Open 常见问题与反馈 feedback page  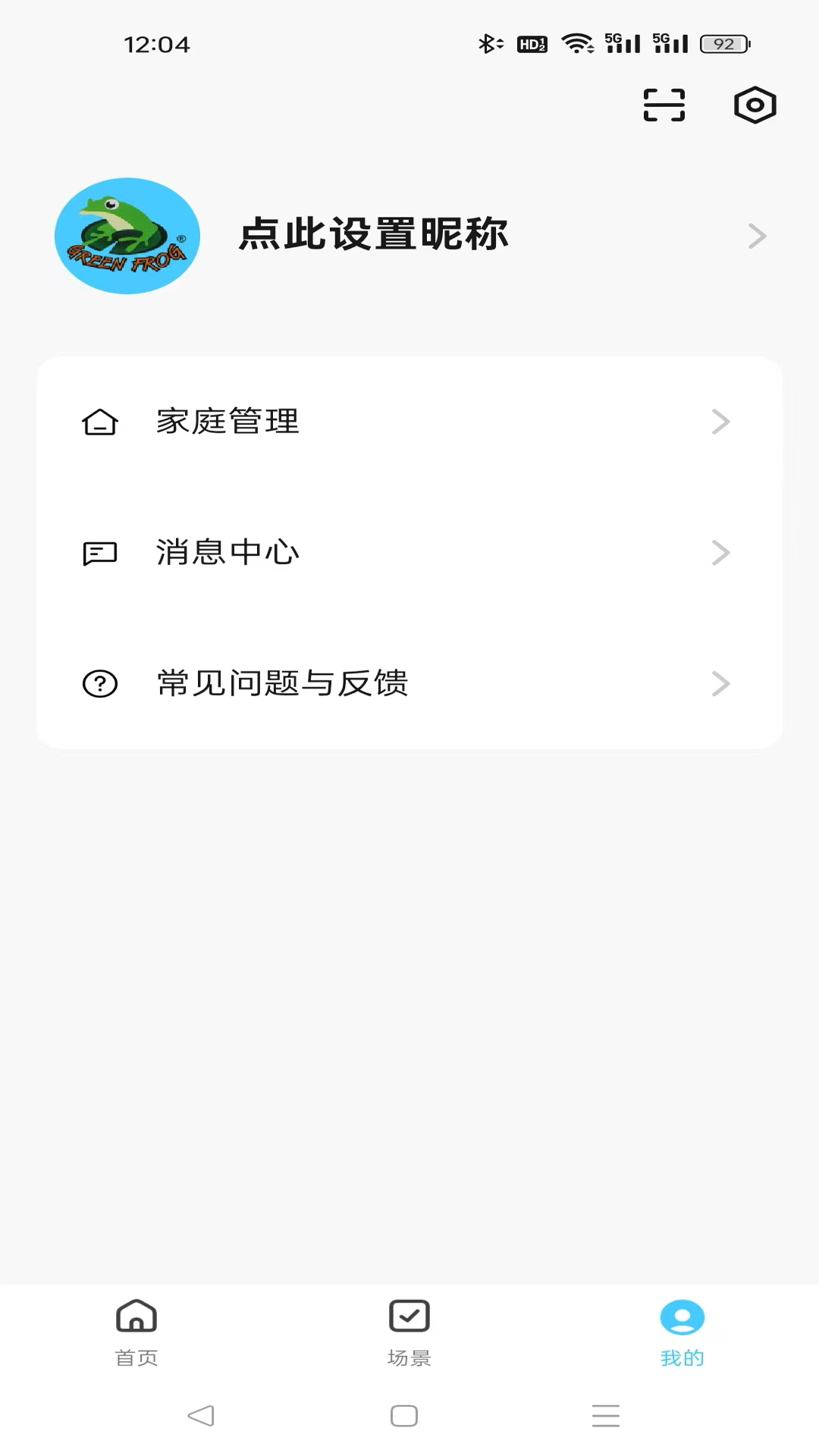281,683
